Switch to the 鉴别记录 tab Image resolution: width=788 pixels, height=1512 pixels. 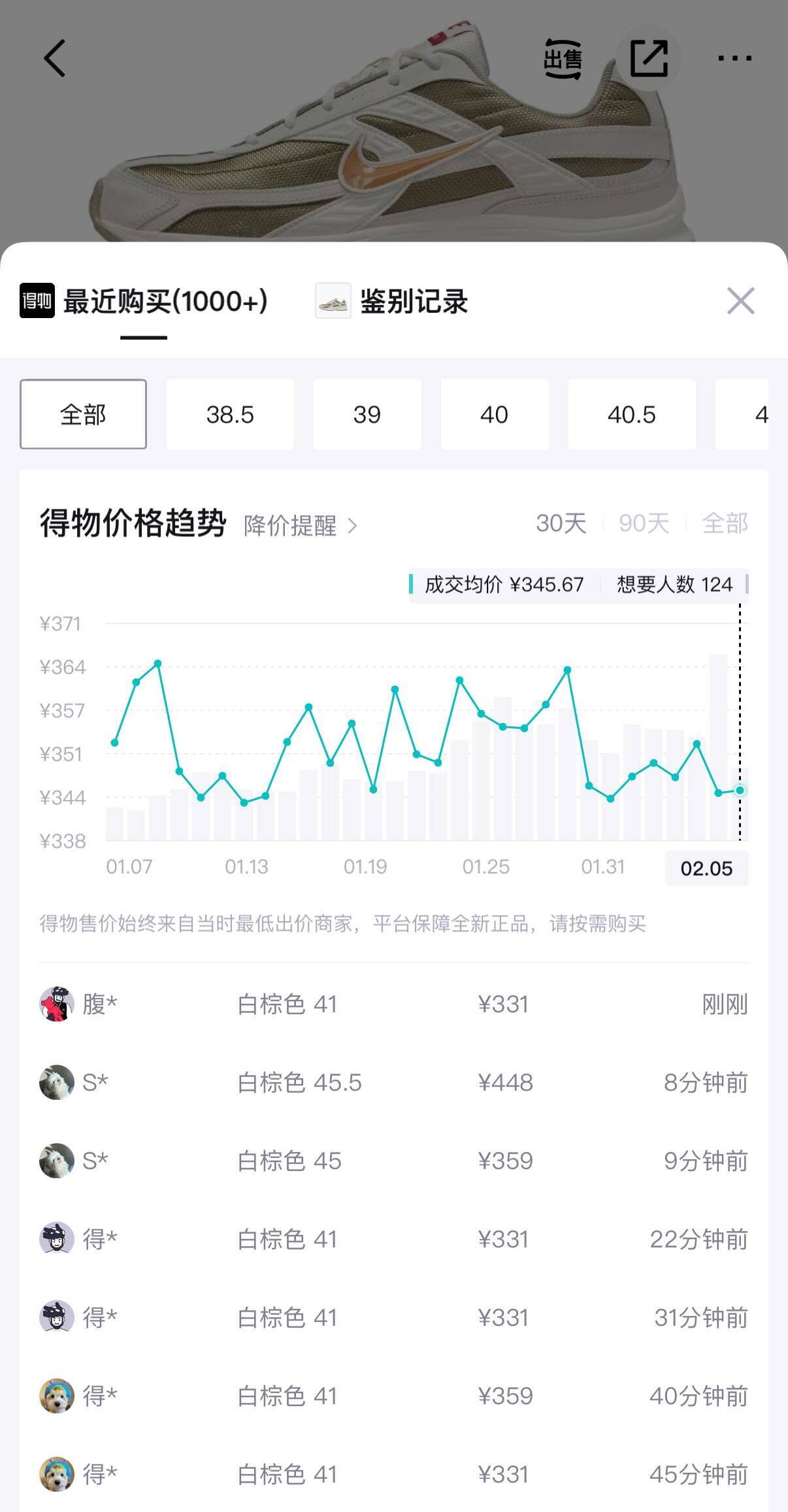[414, 302]
